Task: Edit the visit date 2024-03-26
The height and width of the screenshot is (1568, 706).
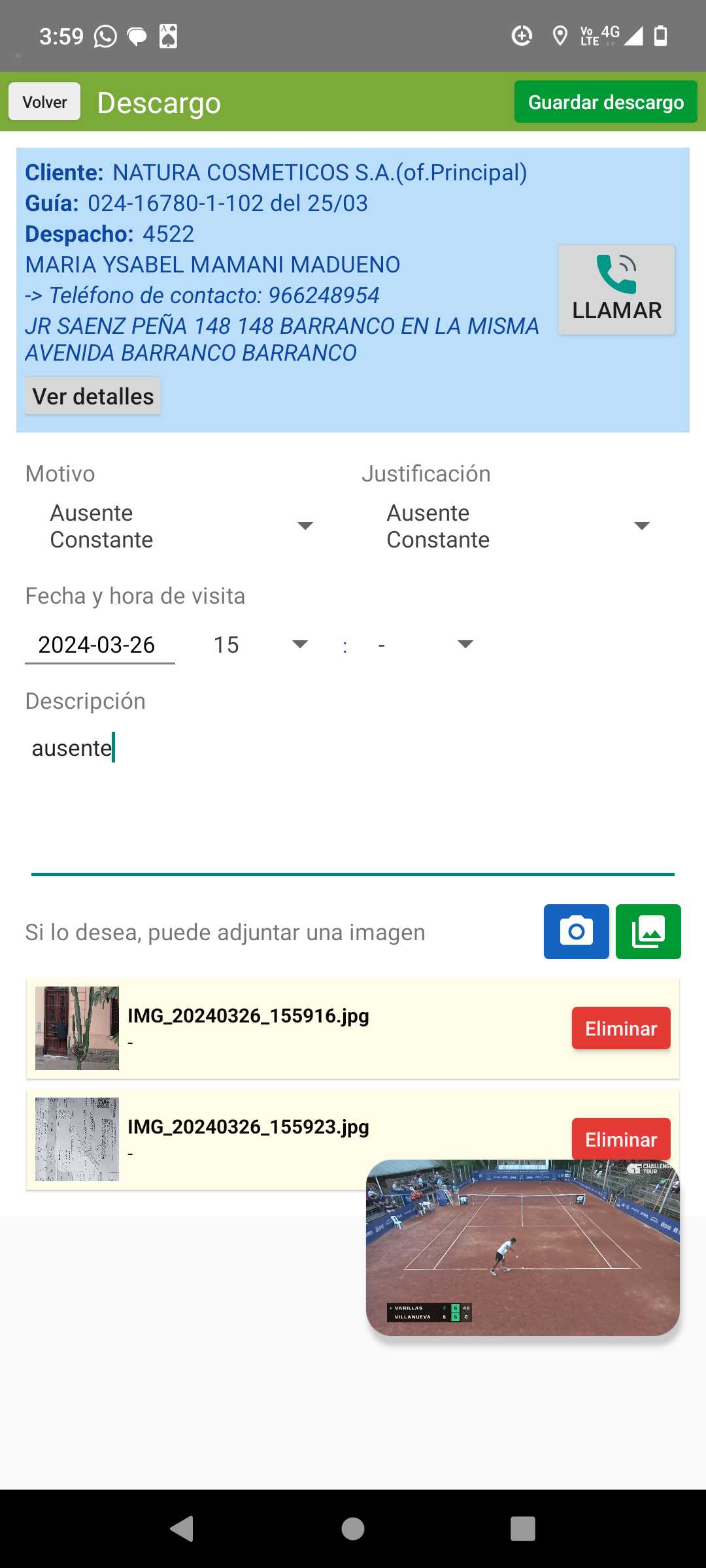Action: [x=99, y=645]
